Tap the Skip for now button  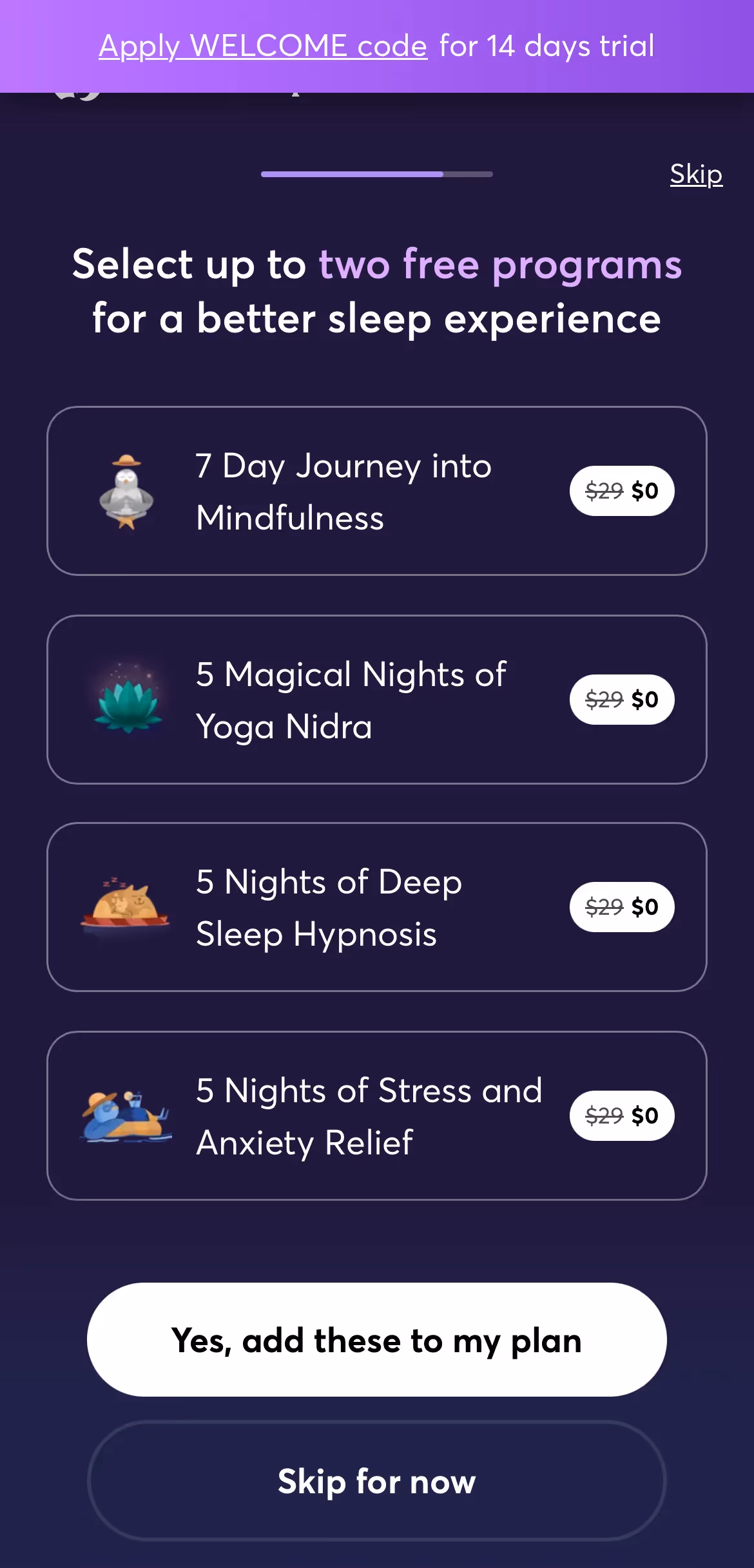[376, 1480]
